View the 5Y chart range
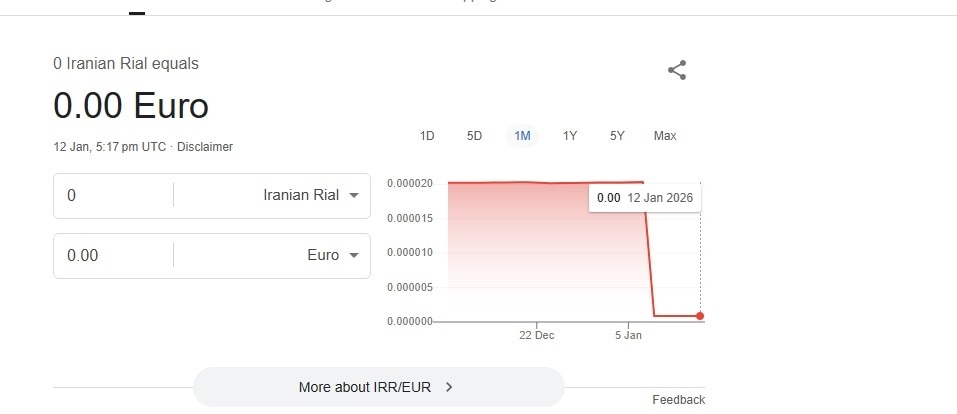This screenshot has width=957, height=414. tap(617, 136)
